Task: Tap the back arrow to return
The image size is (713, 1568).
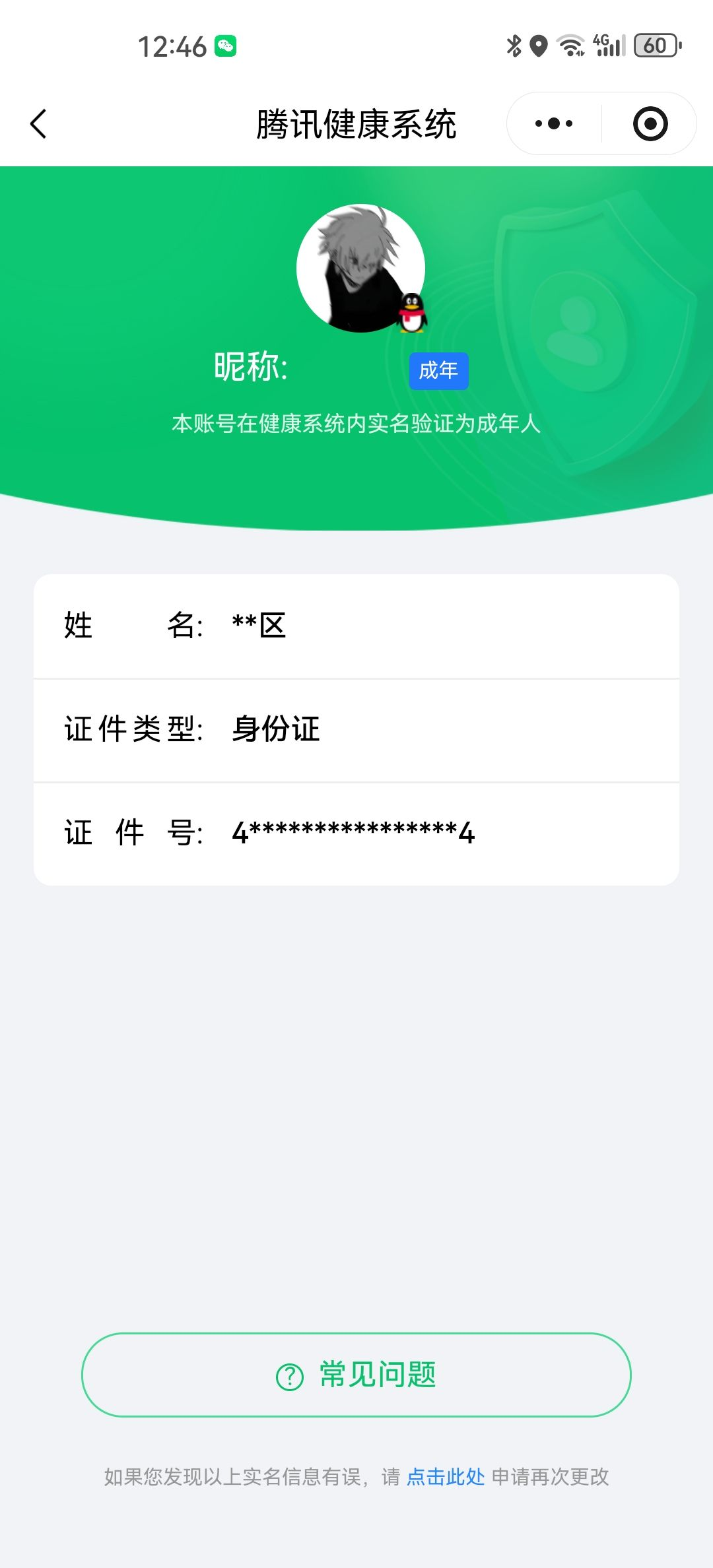Action: pyautogui.click(x=38, y=123)
